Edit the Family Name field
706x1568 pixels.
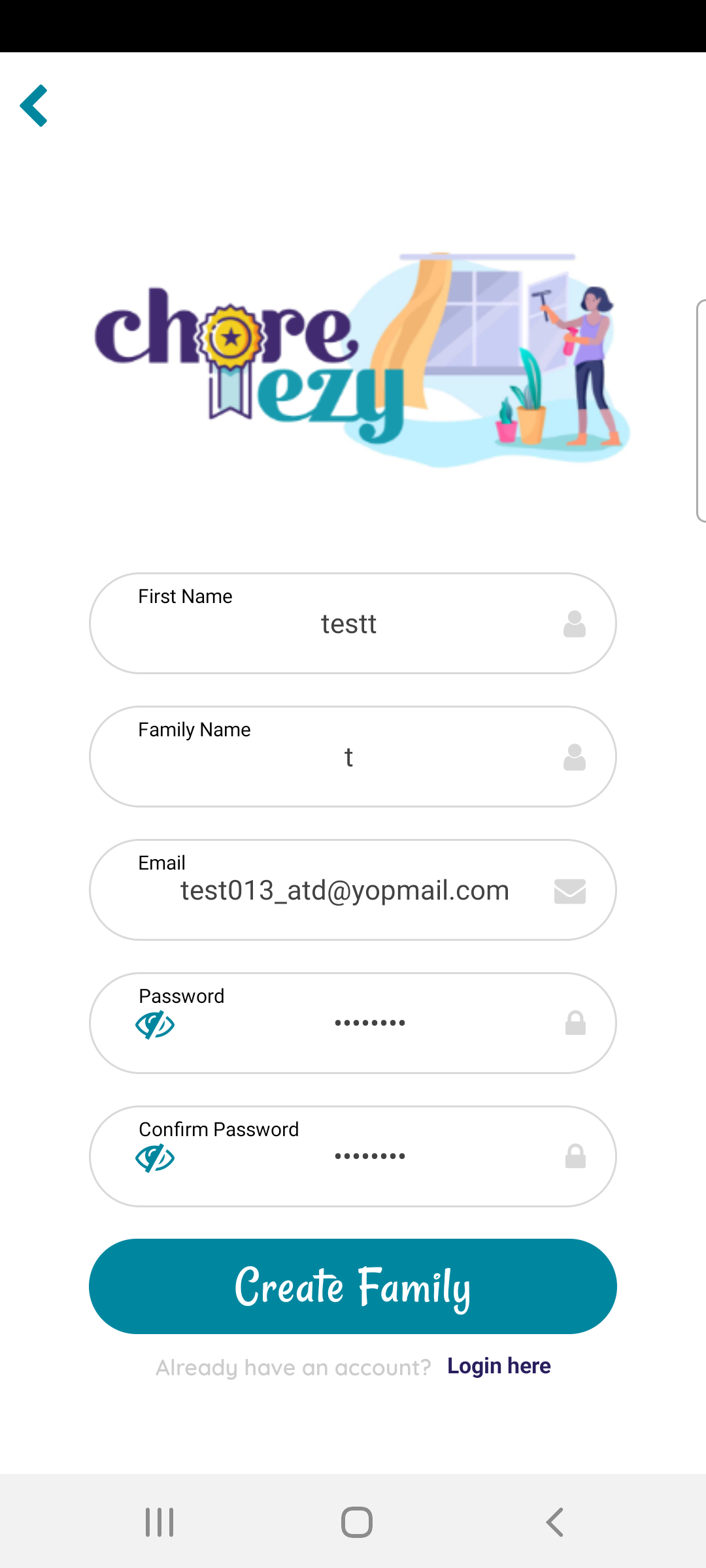click(x=349, y=758)
